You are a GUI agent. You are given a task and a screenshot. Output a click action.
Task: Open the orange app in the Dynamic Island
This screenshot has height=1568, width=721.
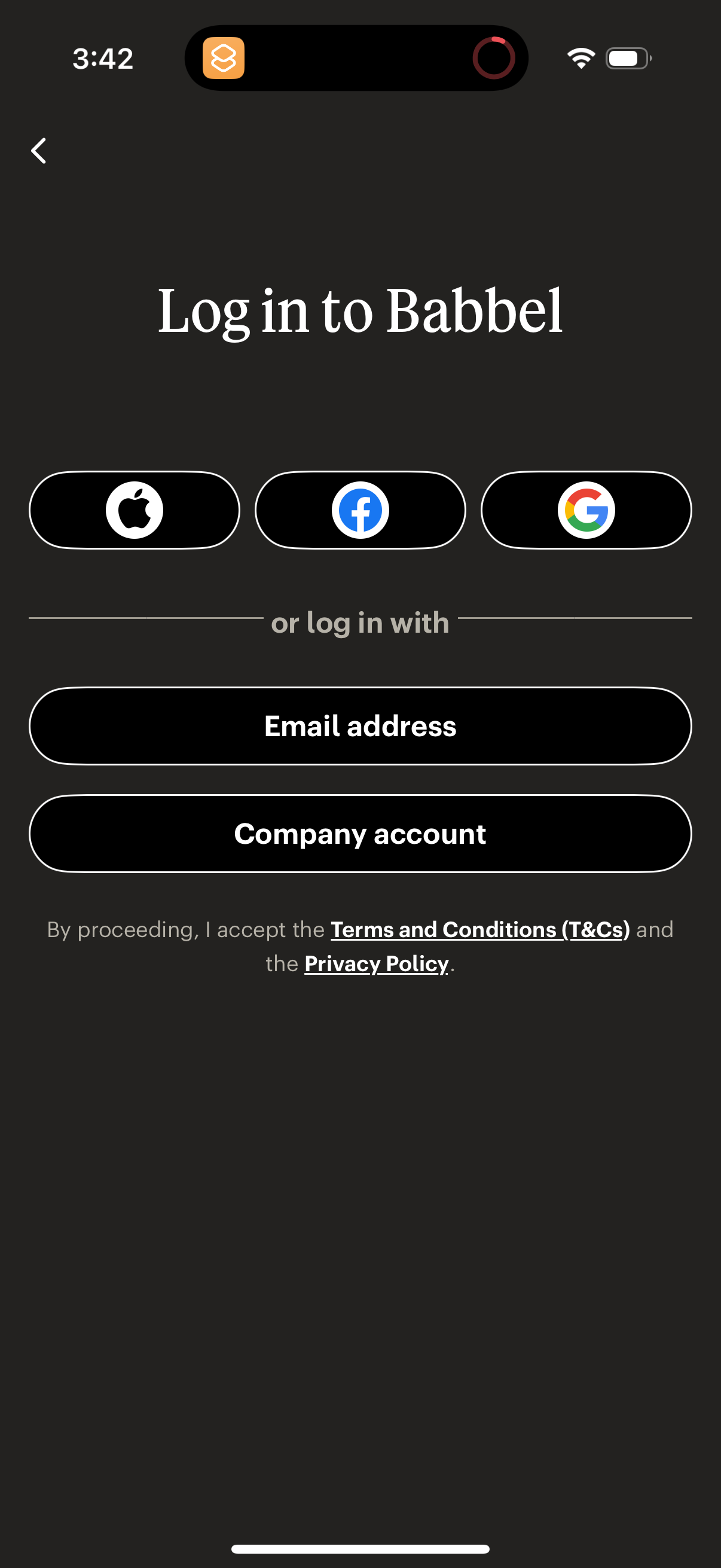click(x=222, y=59)
